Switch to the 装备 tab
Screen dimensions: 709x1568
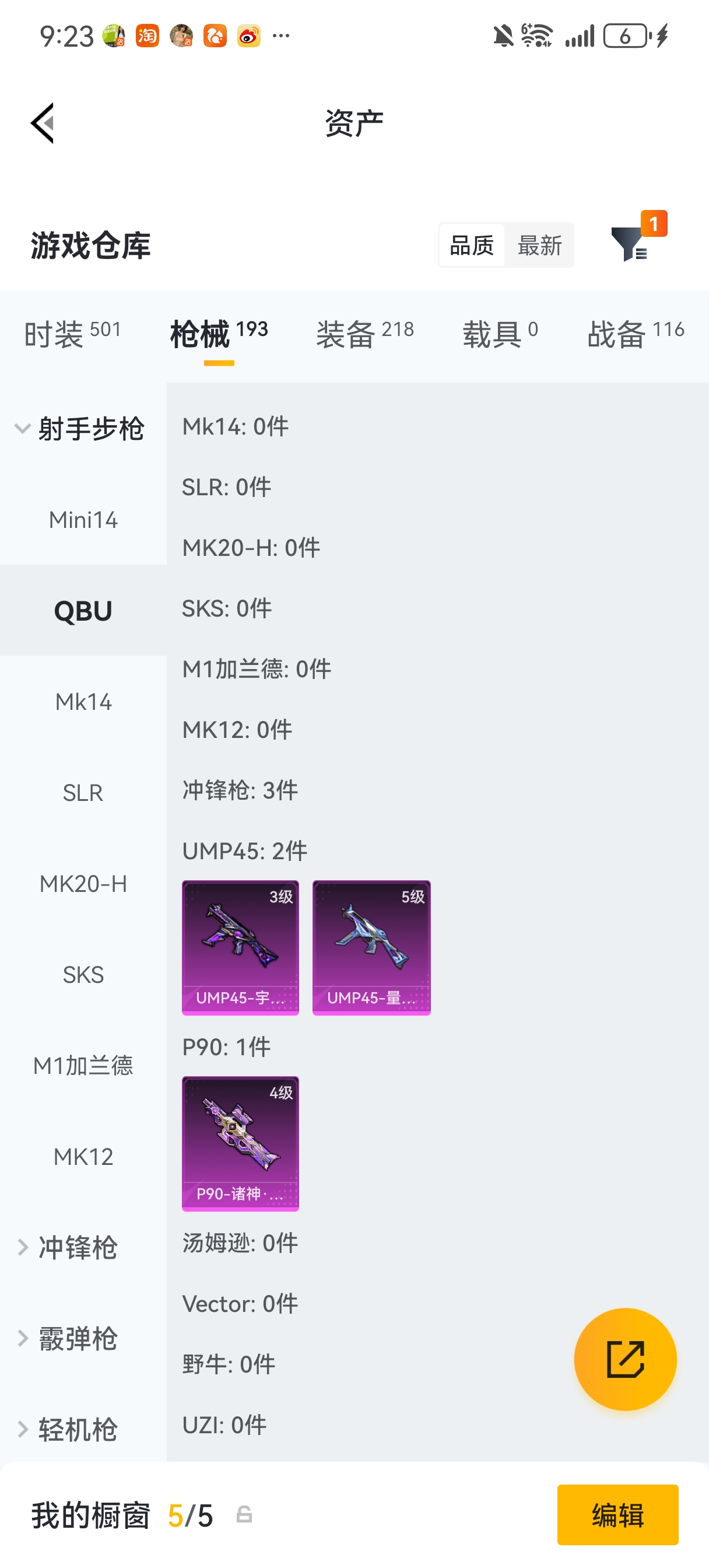[x=364, y=334]
